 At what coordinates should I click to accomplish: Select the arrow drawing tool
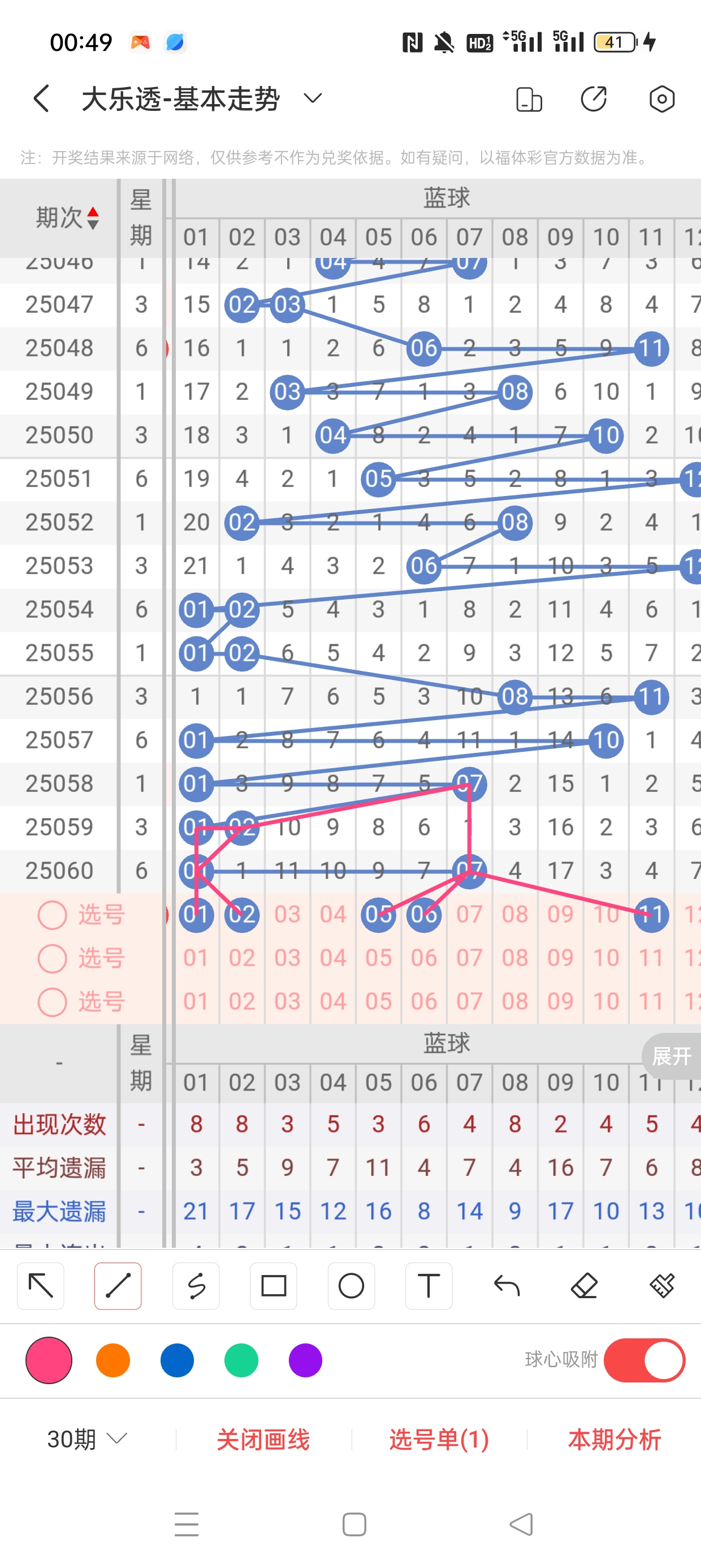(x=41, y=1286)
